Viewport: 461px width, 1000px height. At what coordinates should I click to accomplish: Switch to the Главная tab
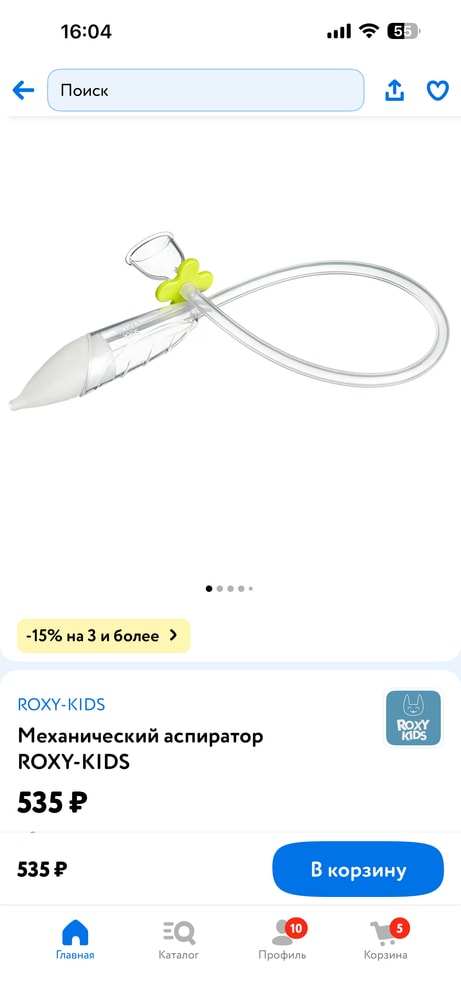75,939
